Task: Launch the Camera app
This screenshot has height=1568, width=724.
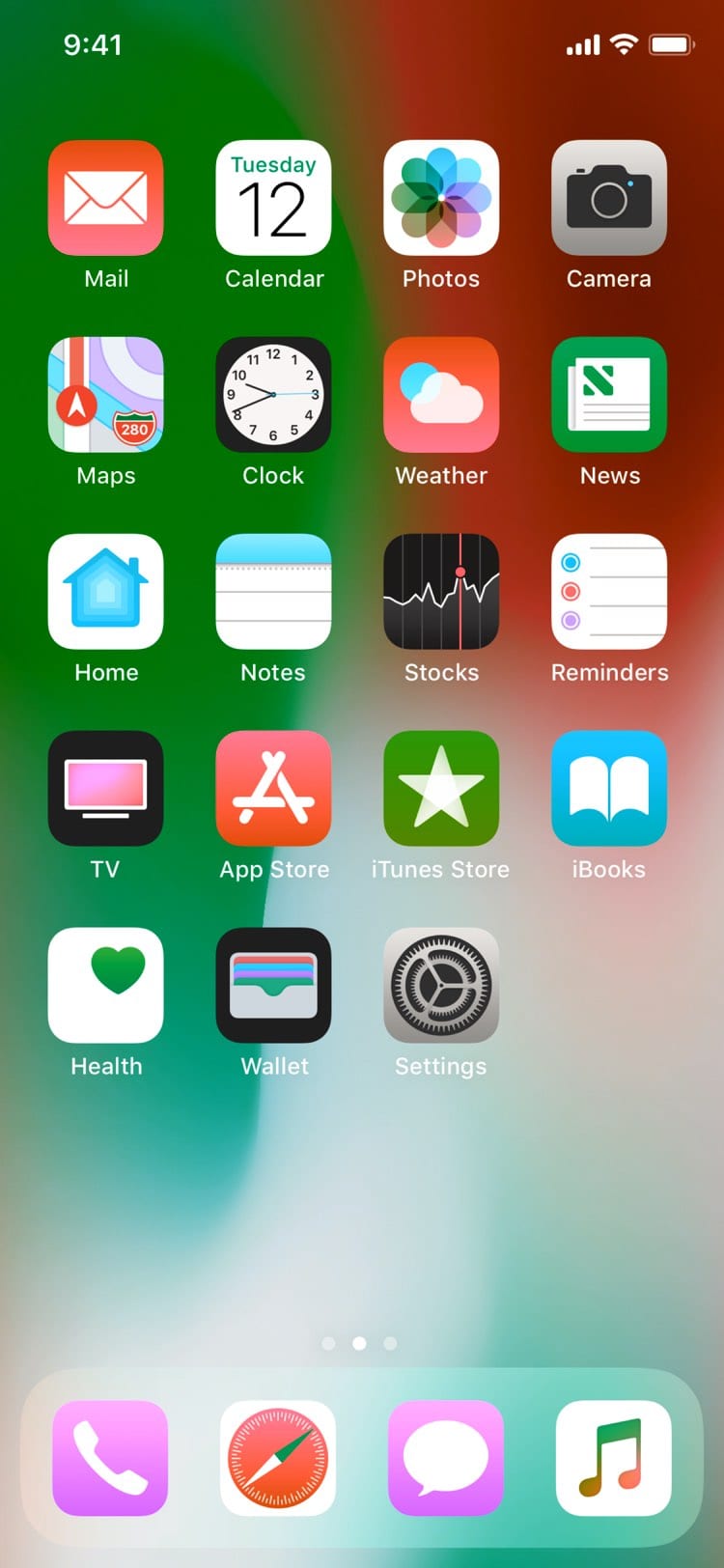Action: [x=609, y=198]
